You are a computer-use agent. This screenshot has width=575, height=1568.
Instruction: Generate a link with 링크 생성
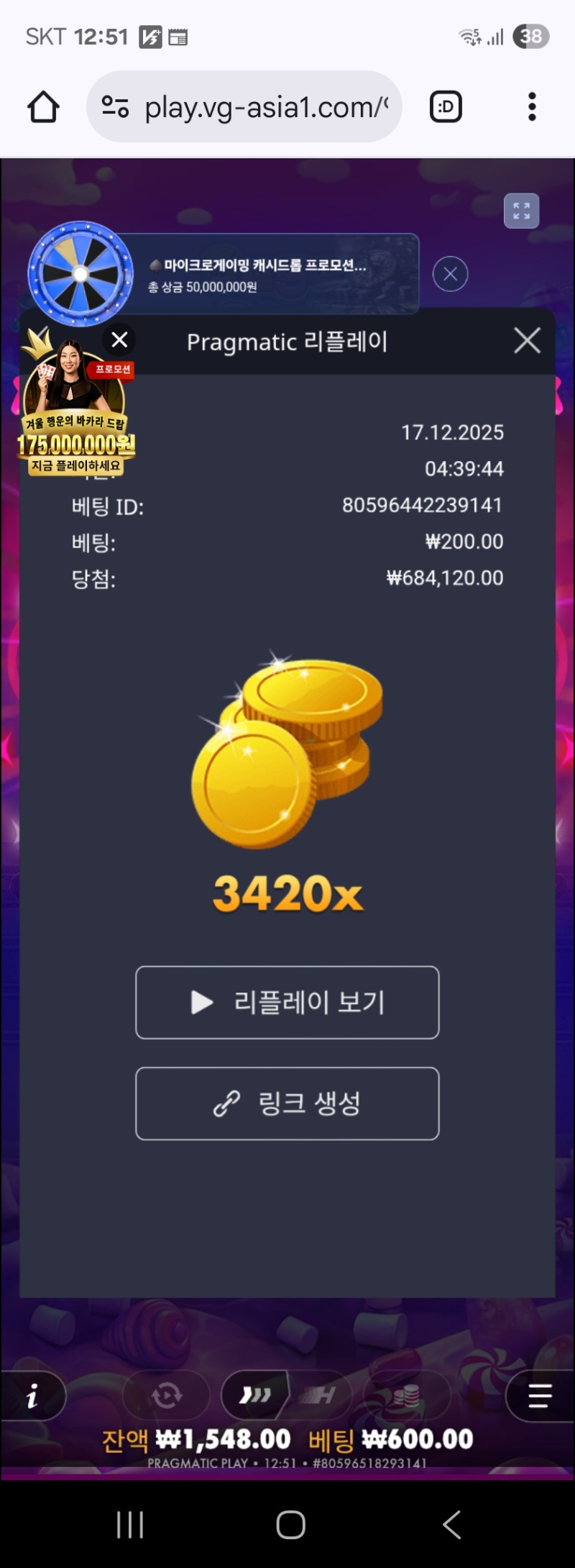pyautogui.click(x=287, y=1103)
